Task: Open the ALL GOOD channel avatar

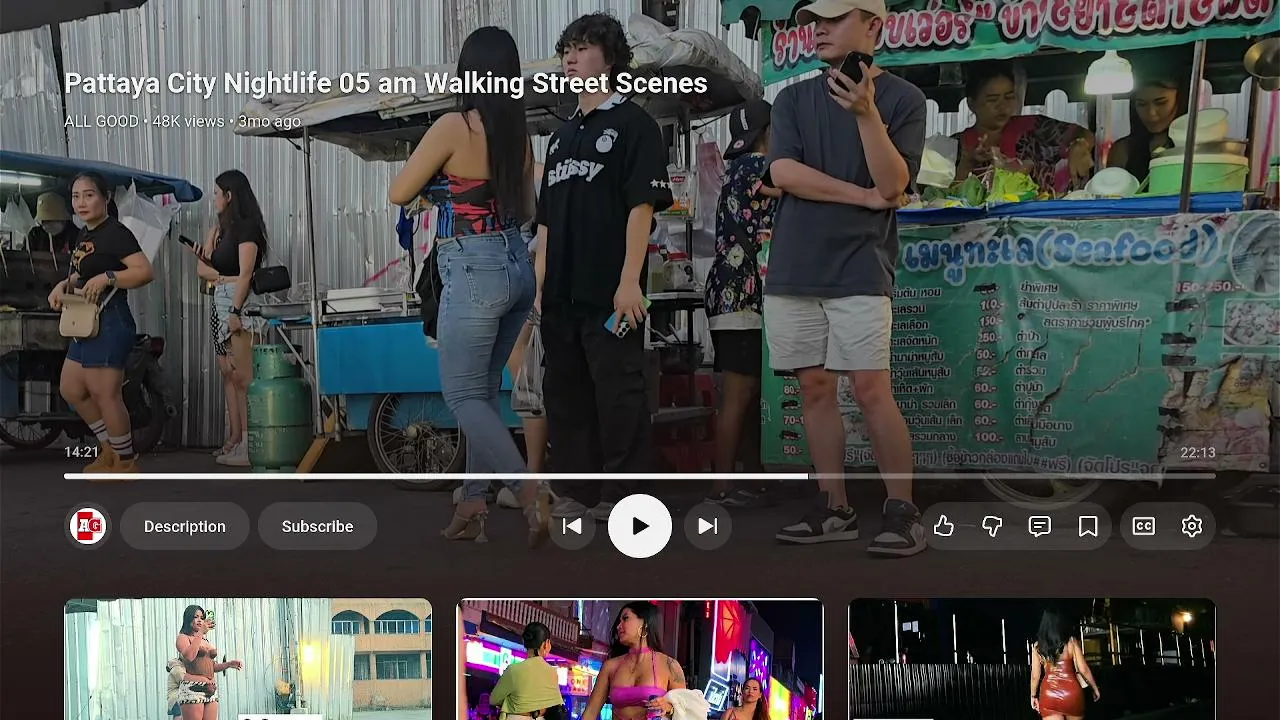Action: click(x=87, y=526)
